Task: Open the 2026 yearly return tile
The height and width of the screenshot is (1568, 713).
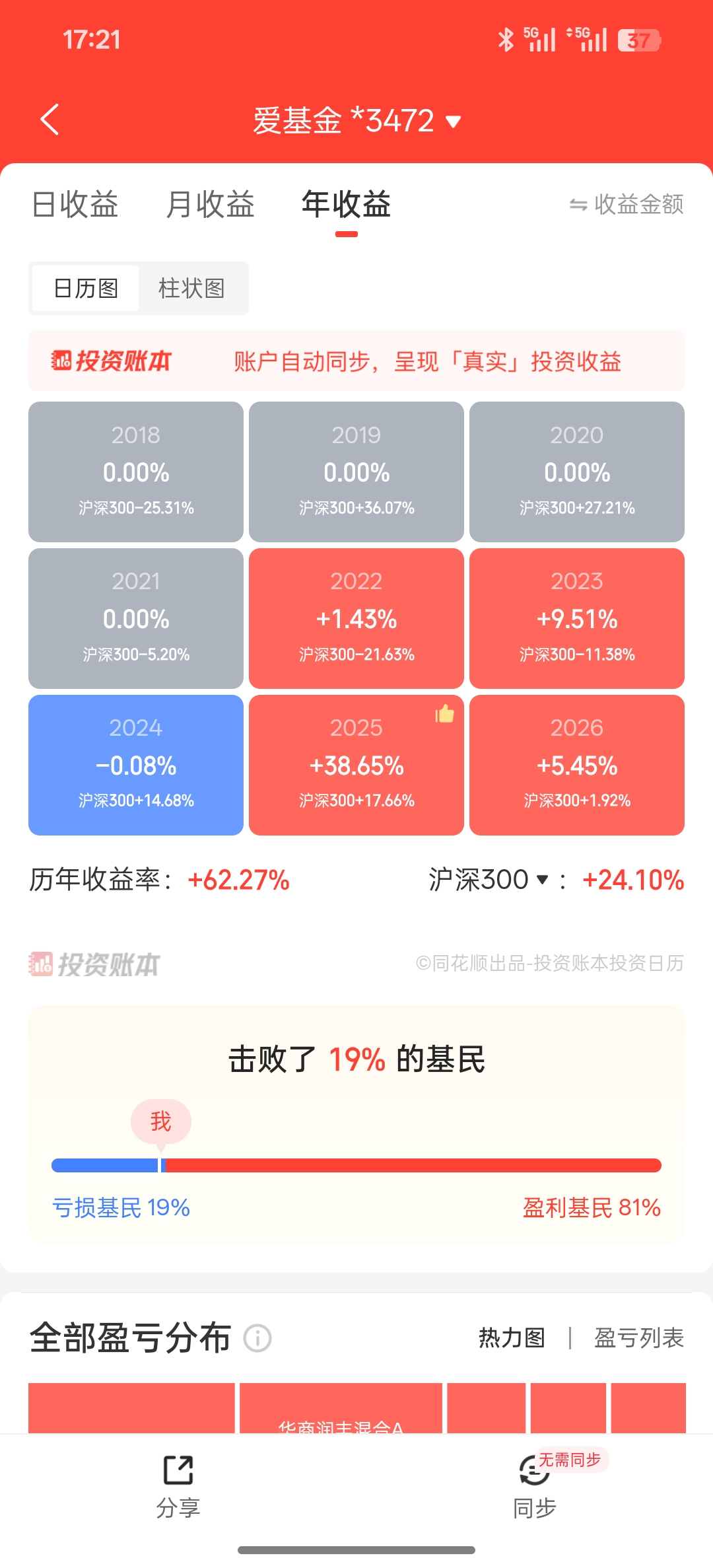Action: [576, 765]
